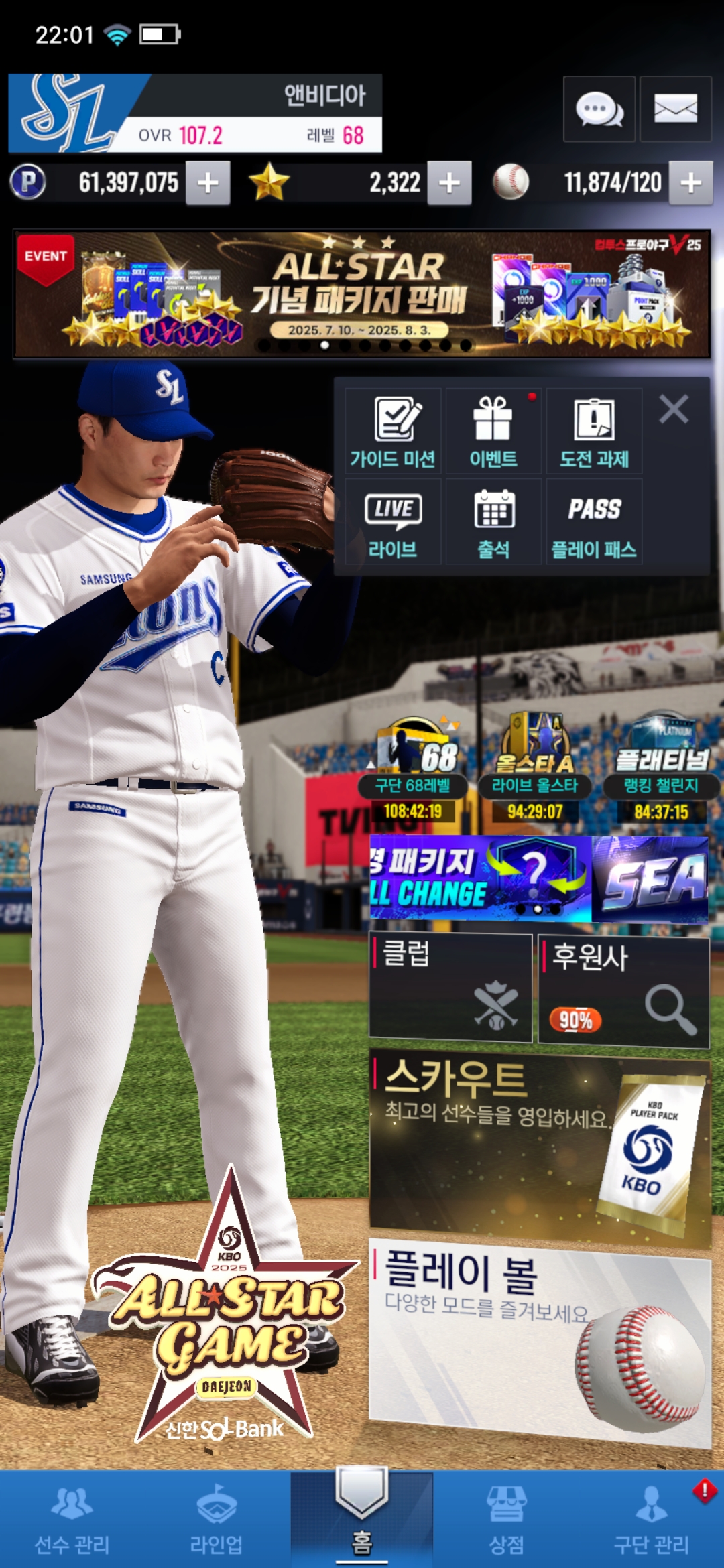Open 도전 과제
Screen dimensions: 724x1568
coord(594,432)
